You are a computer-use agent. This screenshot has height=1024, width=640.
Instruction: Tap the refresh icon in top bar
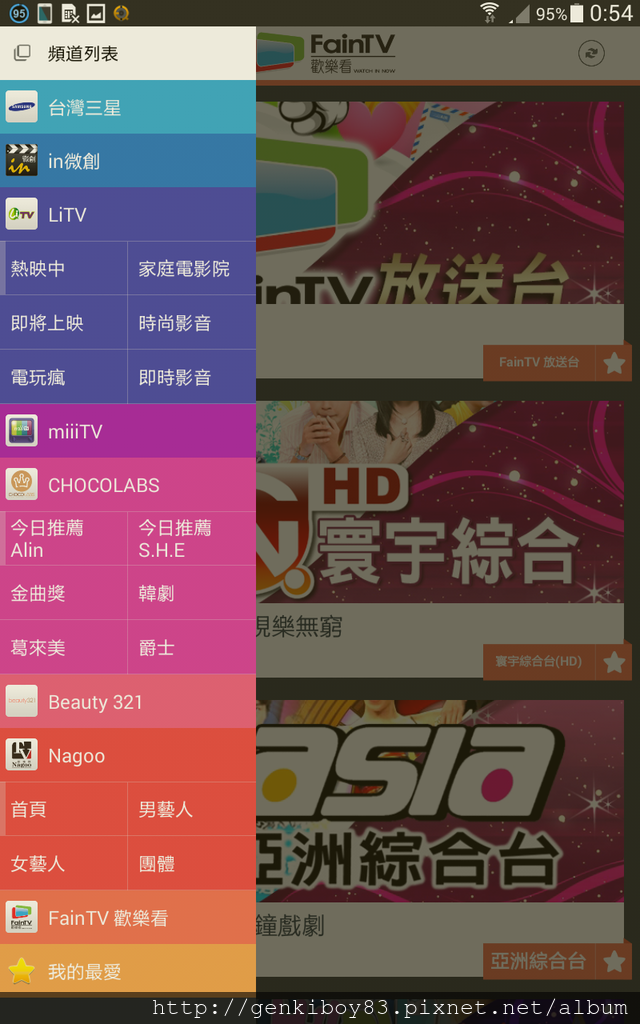591,54
